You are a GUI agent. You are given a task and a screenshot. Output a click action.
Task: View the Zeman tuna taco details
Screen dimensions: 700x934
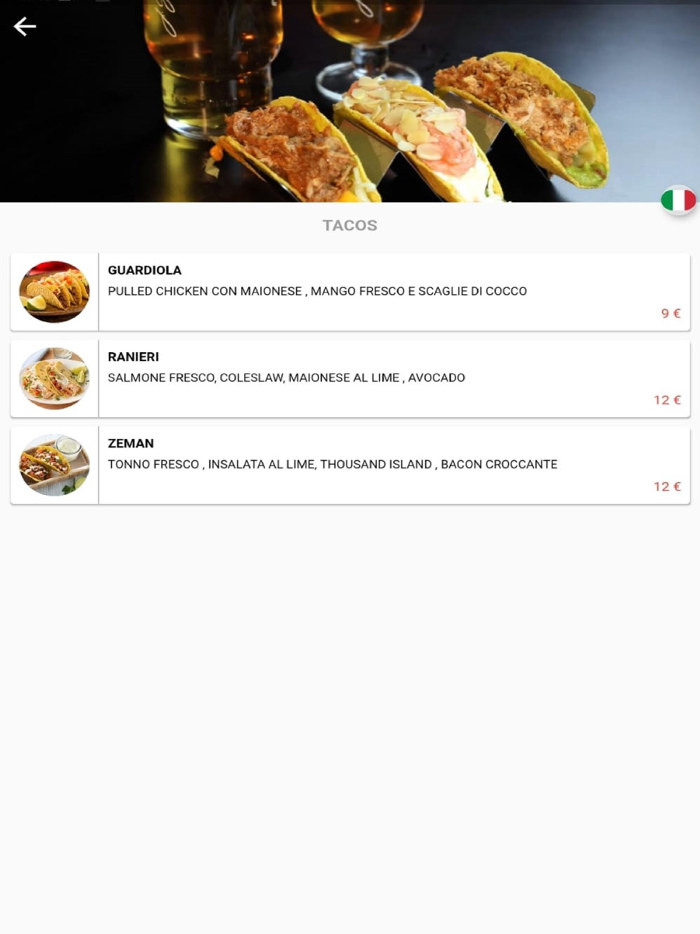coord(350,465)
